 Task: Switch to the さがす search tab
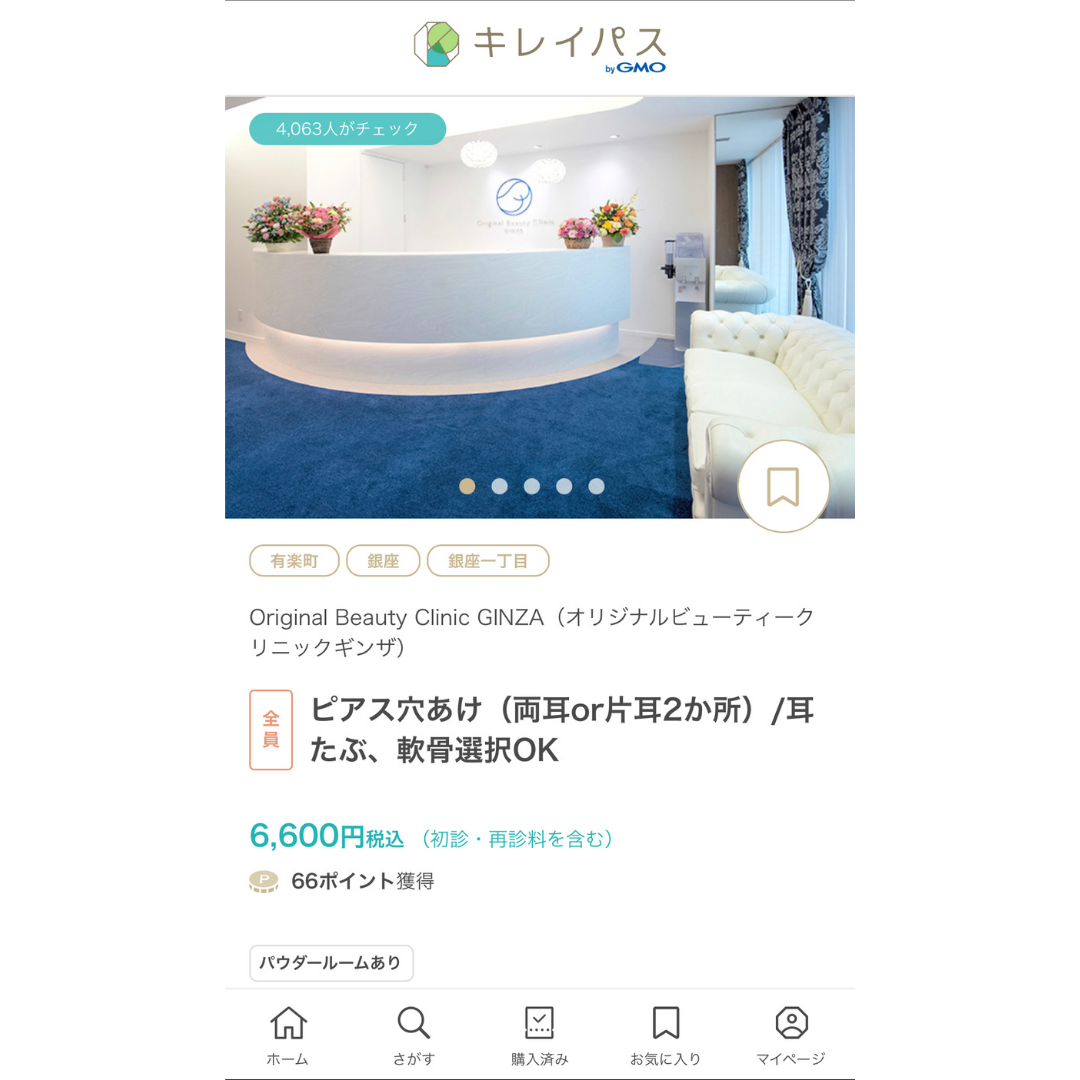413,1036
